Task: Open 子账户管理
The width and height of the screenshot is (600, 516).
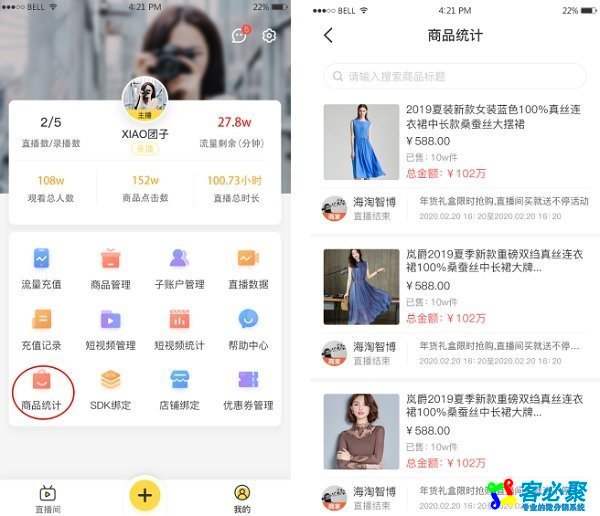Action: pyautogui.click(x=180, y=268)
